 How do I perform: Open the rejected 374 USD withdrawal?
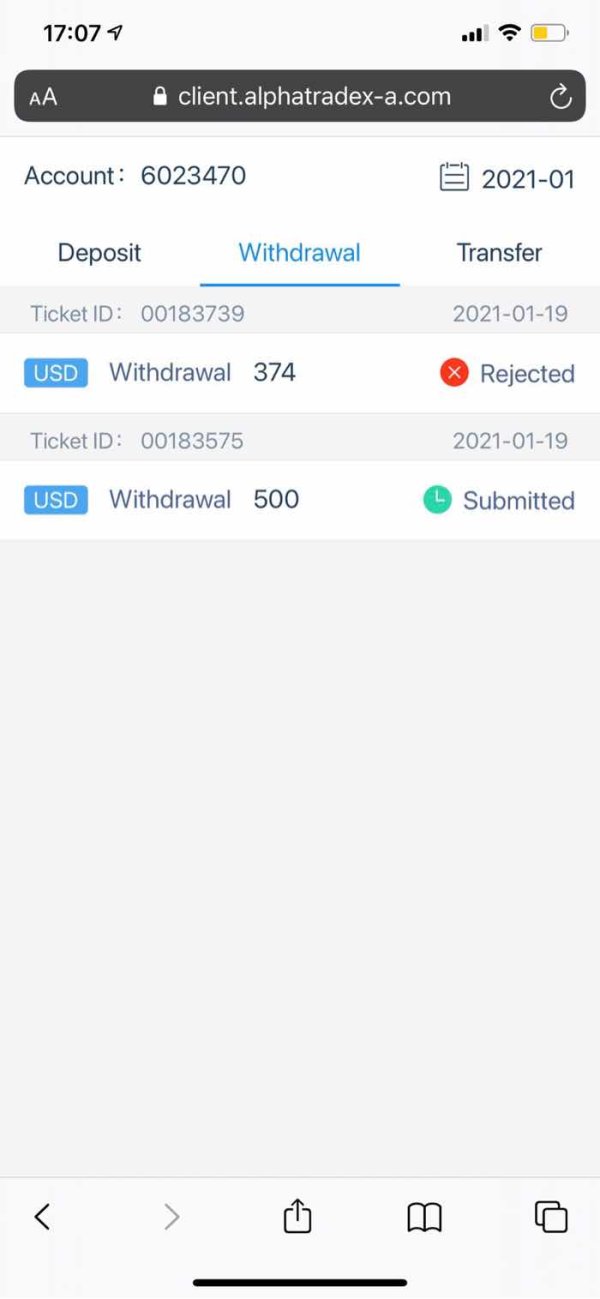coord(300,373)
